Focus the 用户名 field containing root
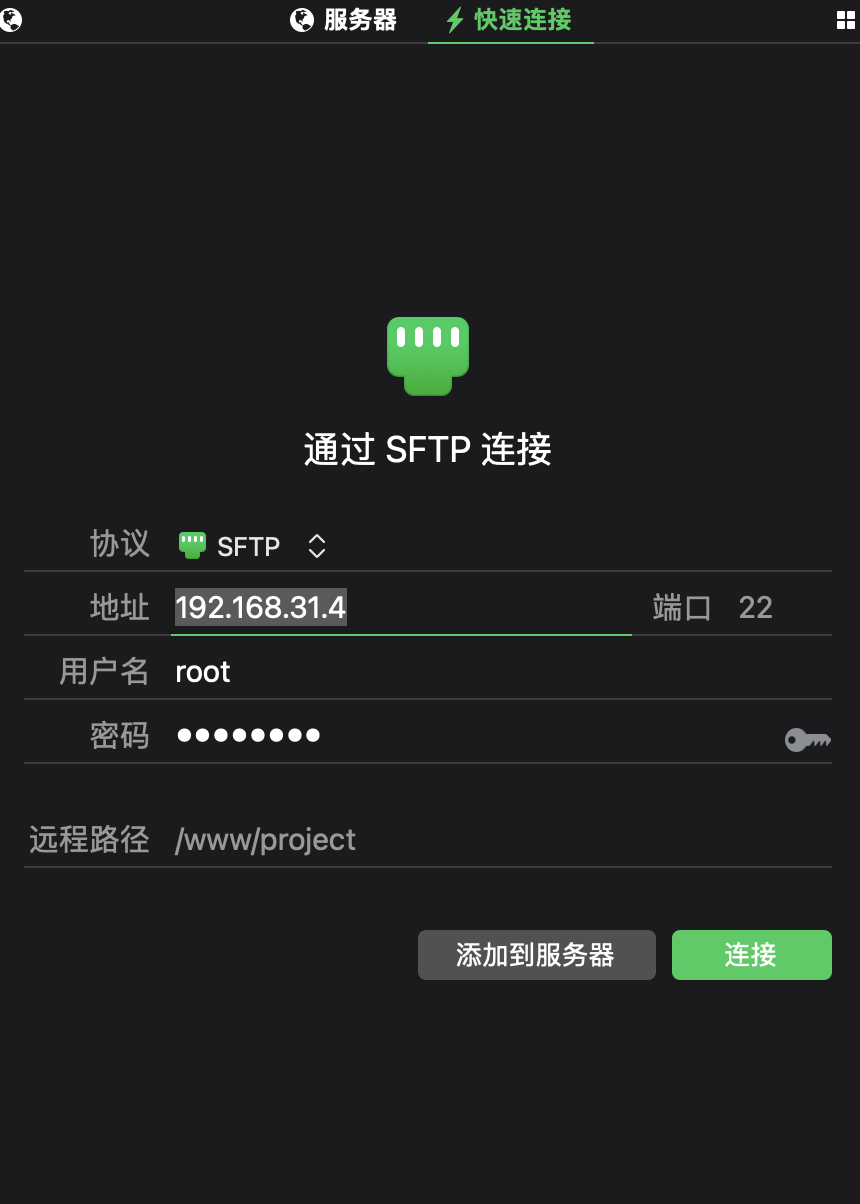This screenshot has width=860, height=1204. [x=480, y=672]
